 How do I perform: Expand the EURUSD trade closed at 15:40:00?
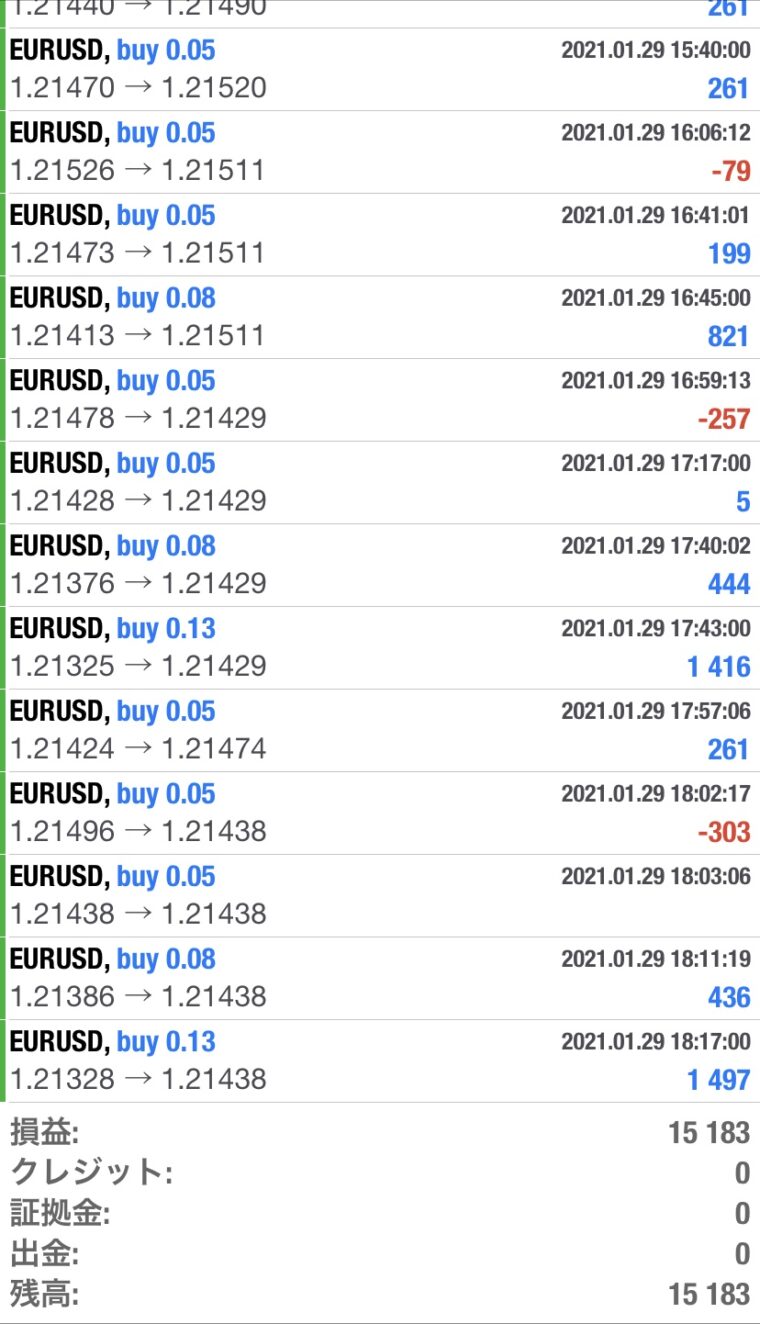coord(380,70)
